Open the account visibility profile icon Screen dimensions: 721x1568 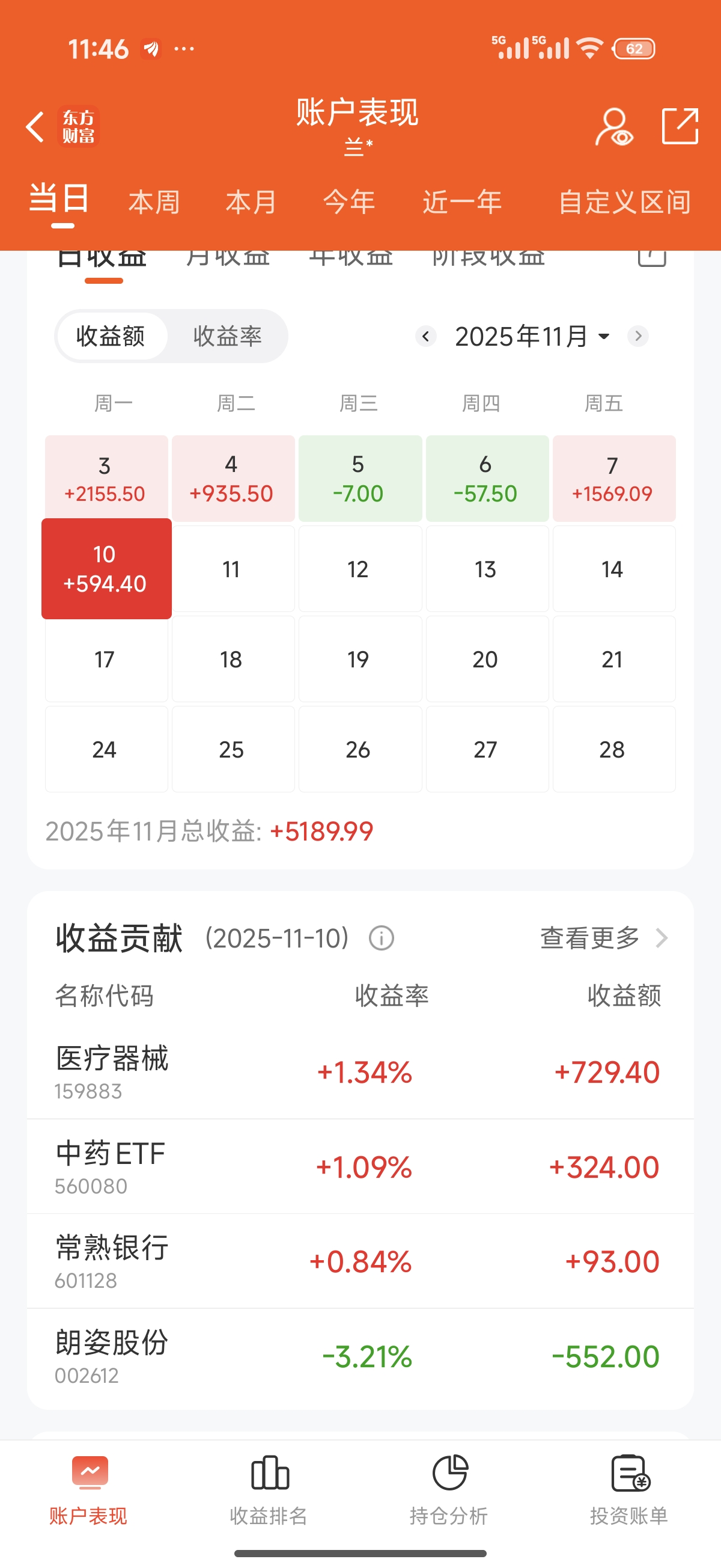point(613,127)
